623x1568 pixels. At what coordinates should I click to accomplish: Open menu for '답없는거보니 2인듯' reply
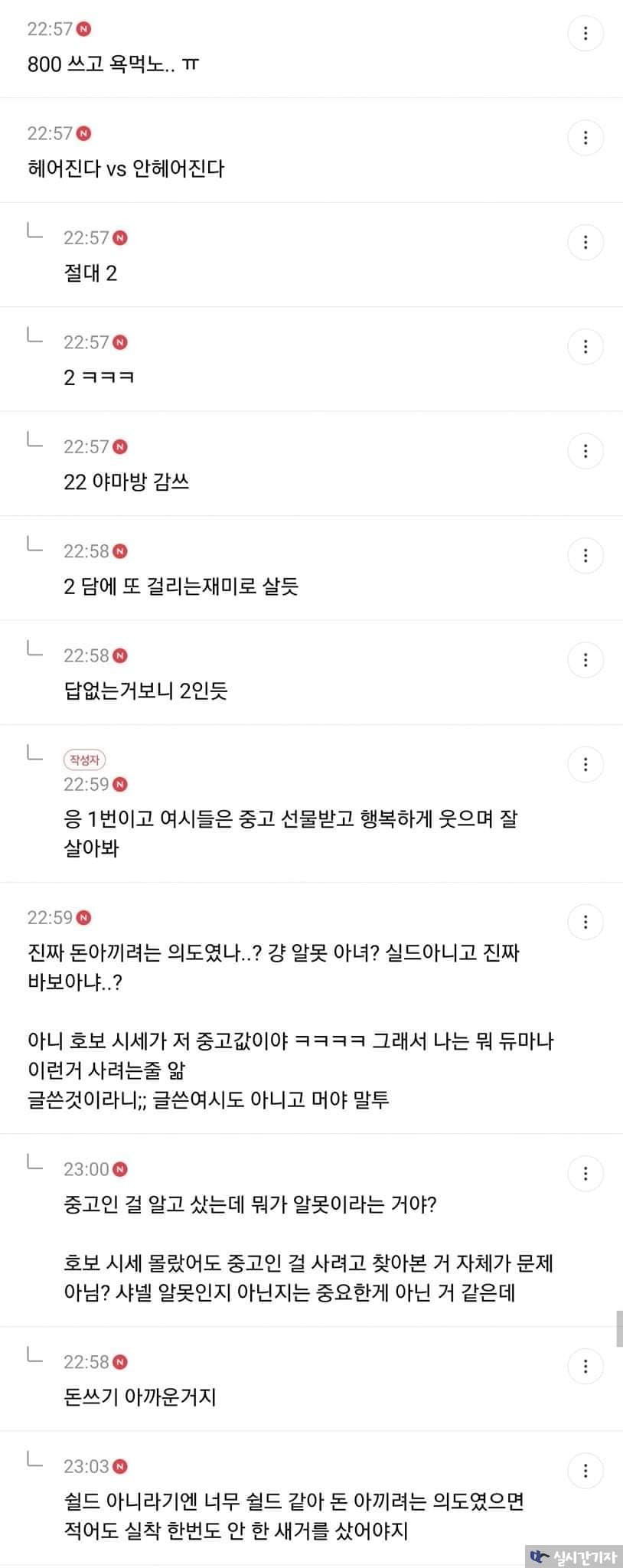coord(585,660)
